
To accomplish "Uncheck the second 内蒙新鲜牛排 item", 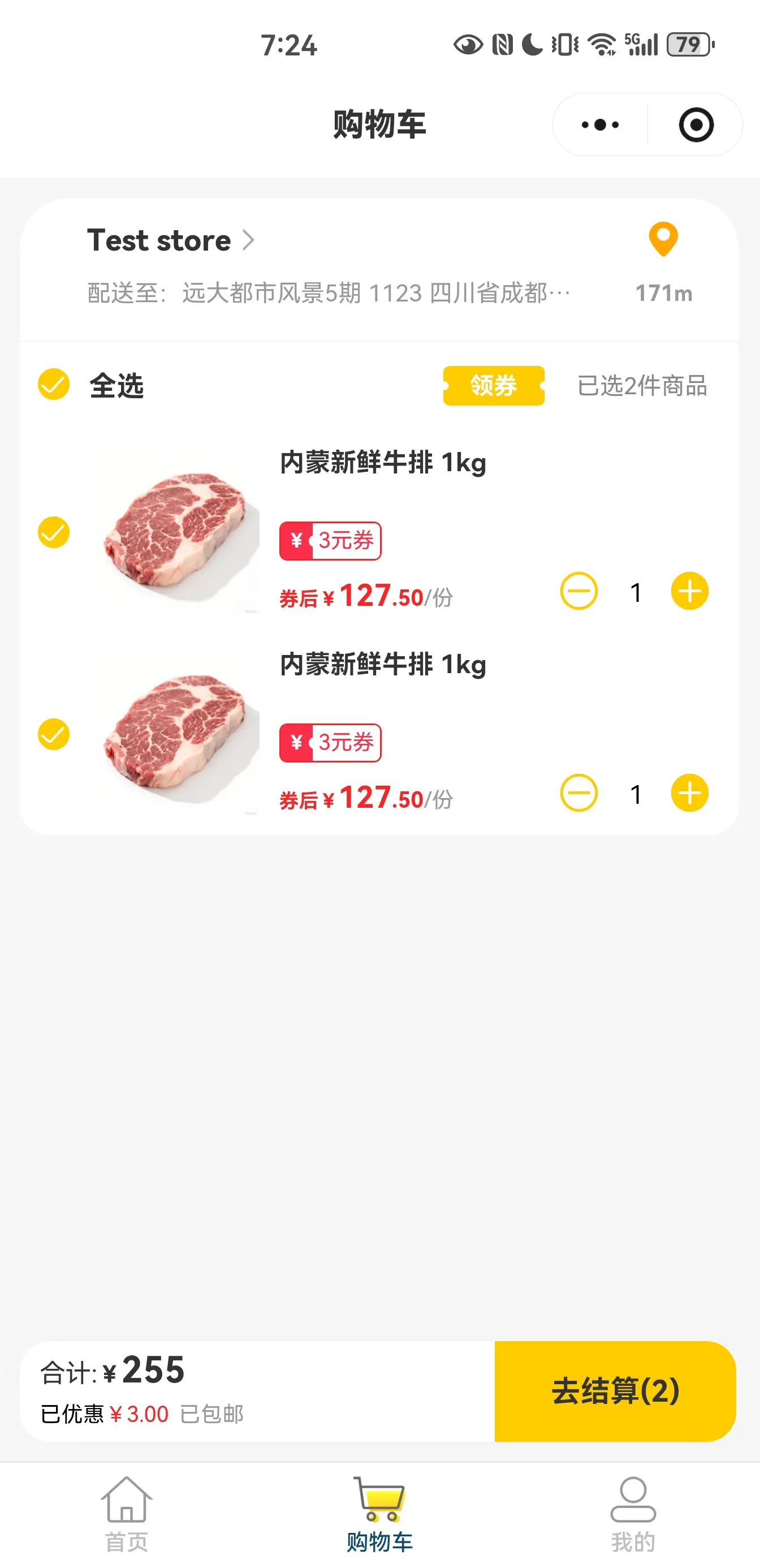I will pyautogui.click(x=54, y=734).
